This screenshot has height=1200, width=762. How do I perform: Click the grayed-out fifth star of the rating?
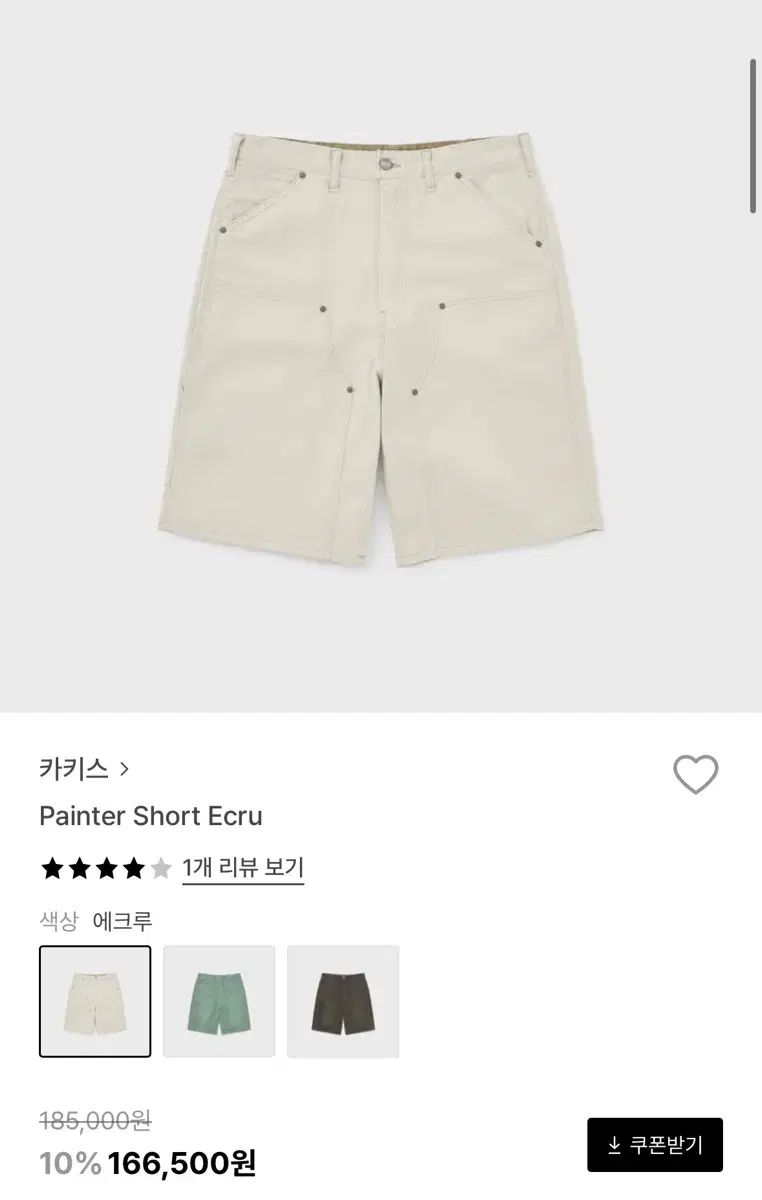[x=161, y=868]
